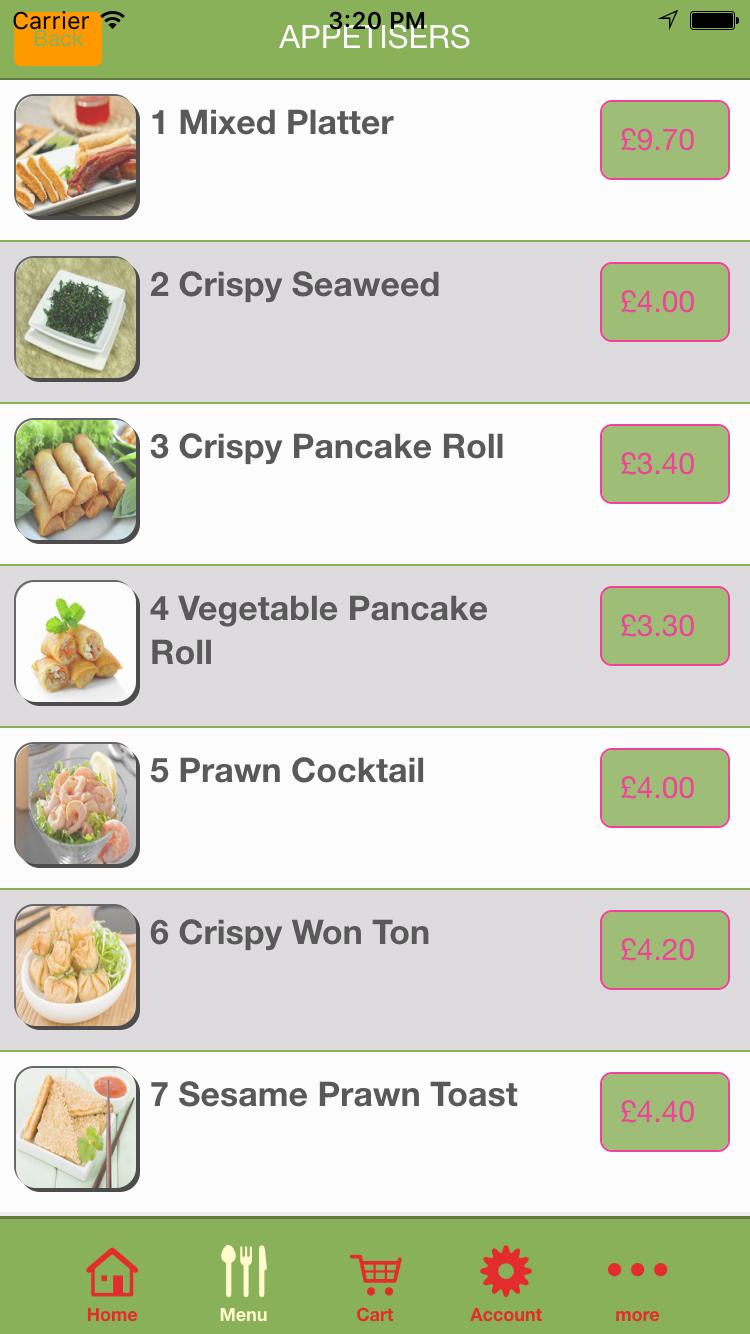The width and height of the screenshot is (750, 1334).
Task: Open the 1 Mixed Platter item
Action: point(272,123)
